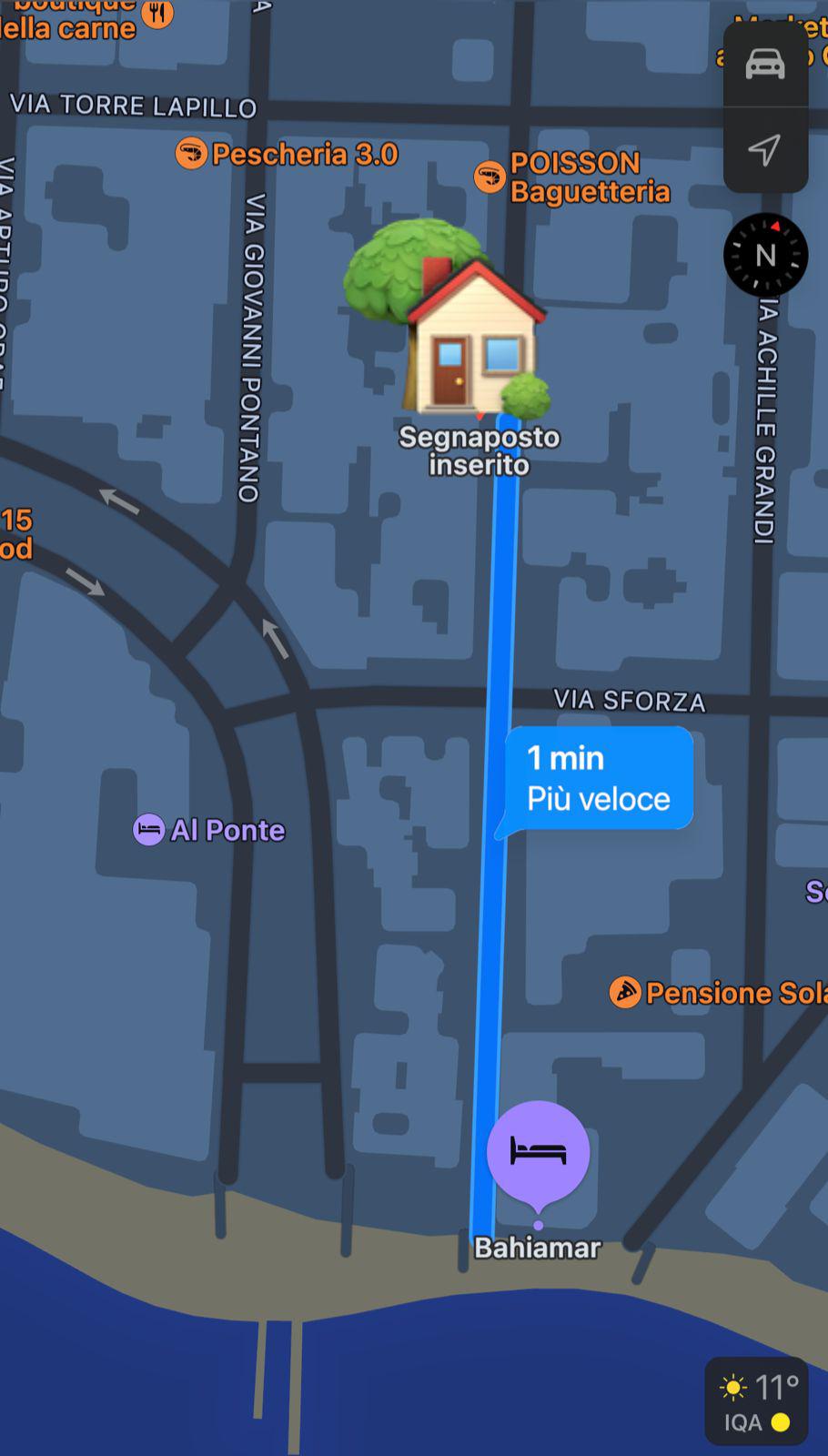Click the utensils icon near della carne

pos(157,15)
